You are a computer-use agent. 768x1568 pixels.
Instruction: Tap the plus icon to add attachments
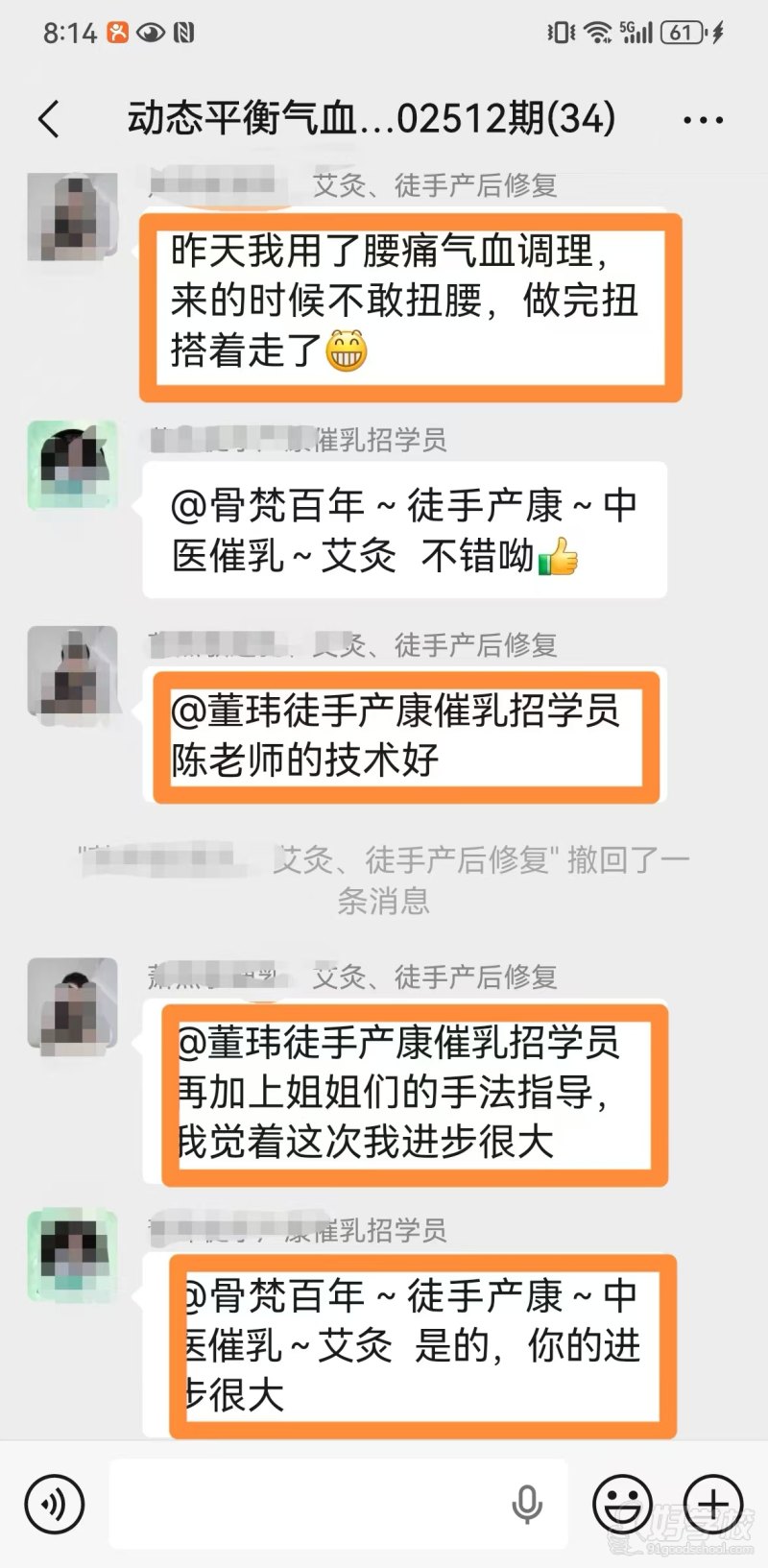point(711,1505)
